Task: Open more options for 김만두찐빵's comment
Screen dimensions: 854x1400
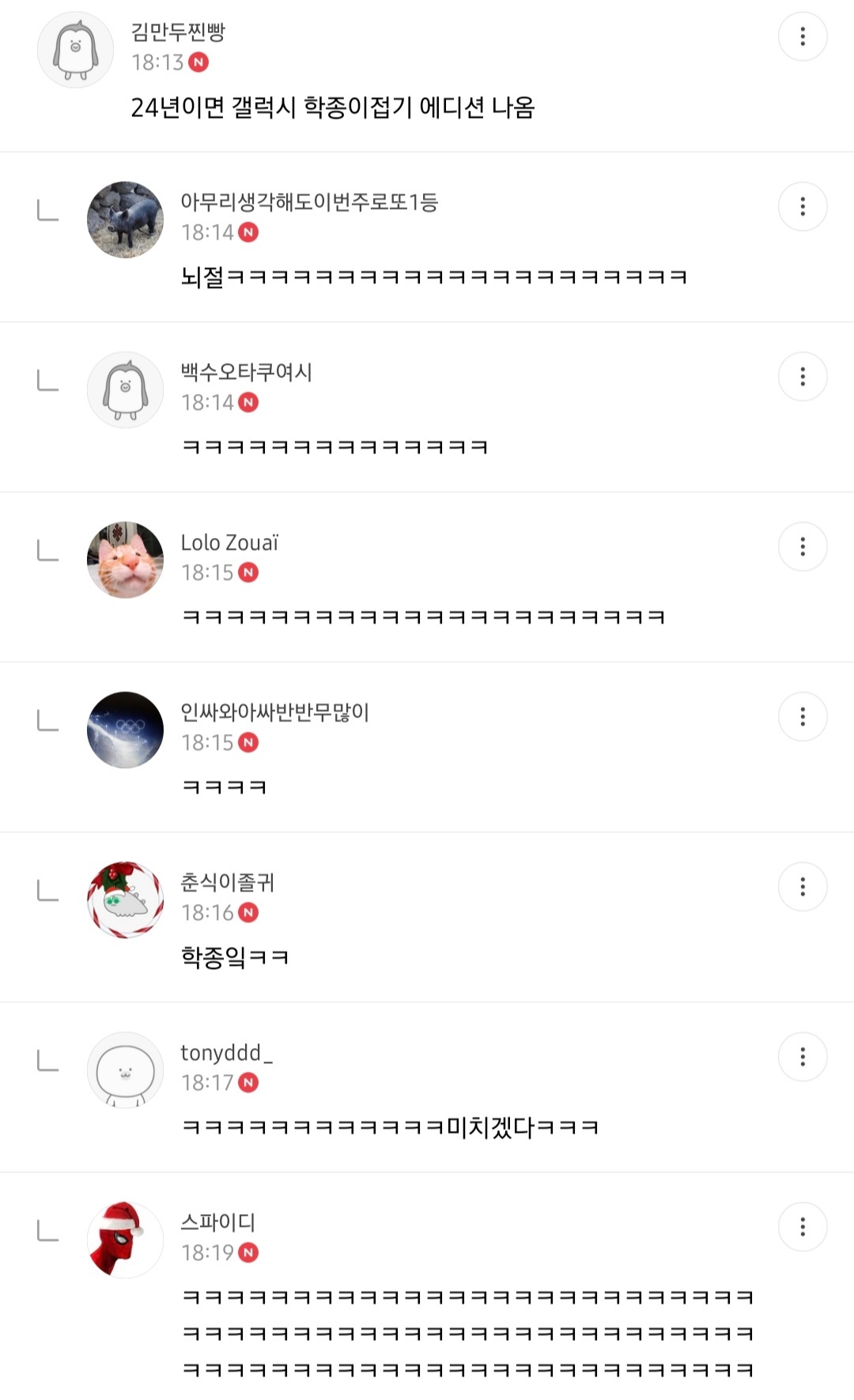Action: pos(803,36)
